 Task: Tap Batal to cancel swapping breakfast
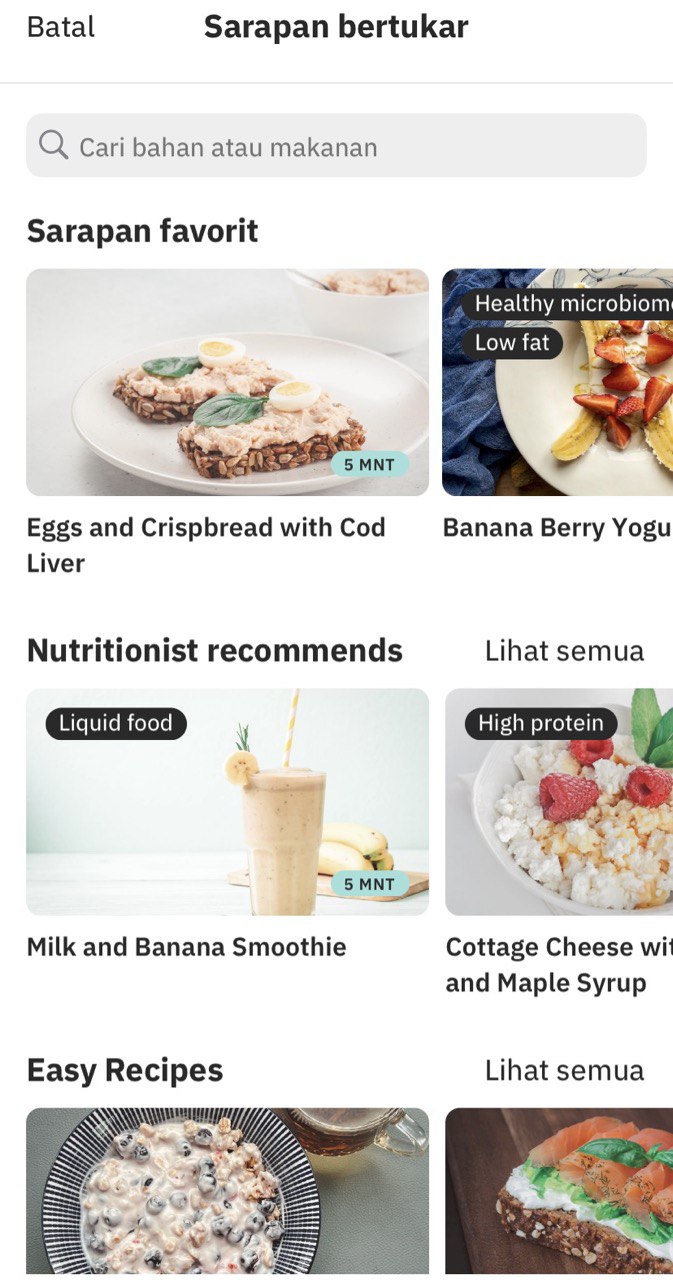pos(61,27)
